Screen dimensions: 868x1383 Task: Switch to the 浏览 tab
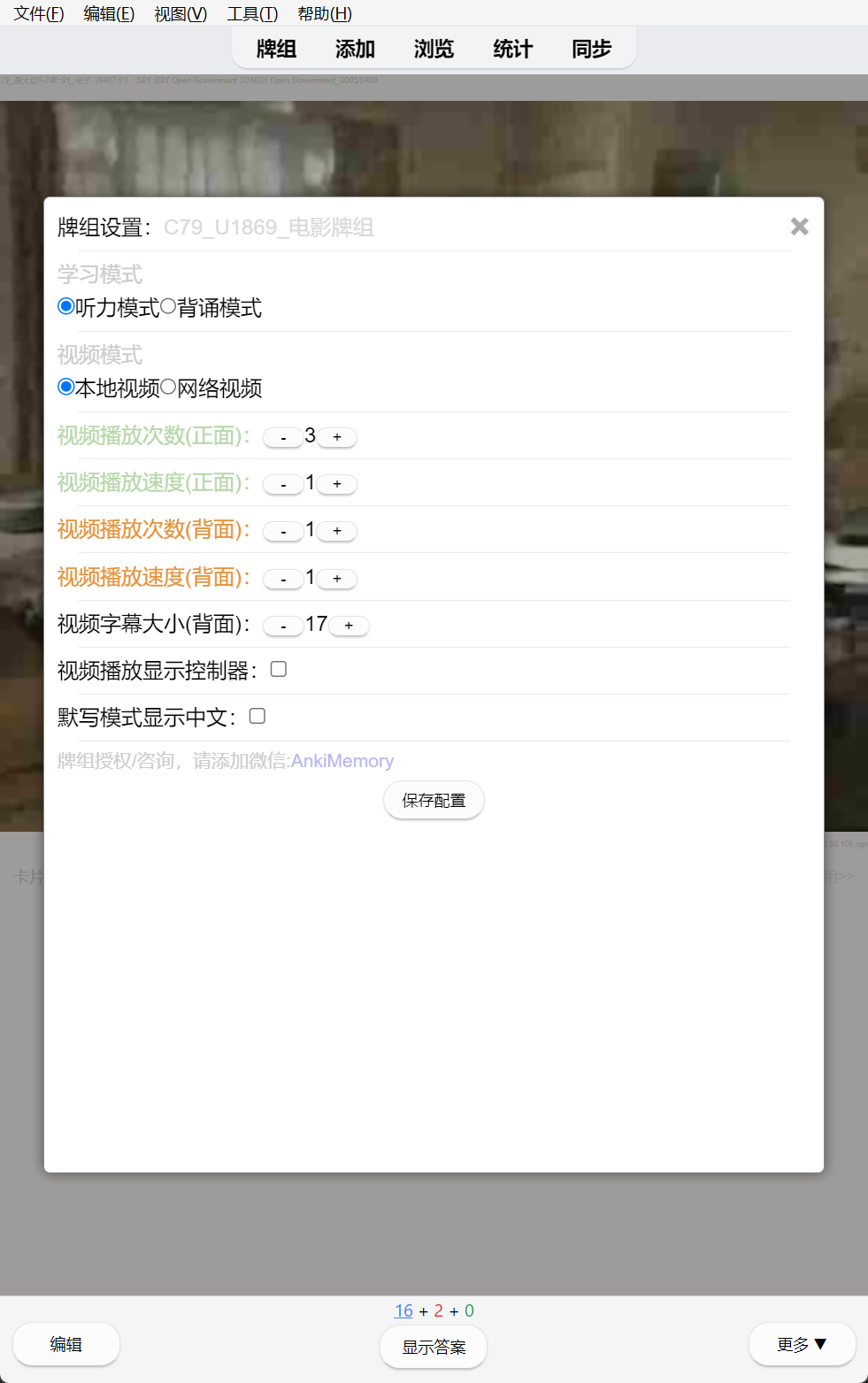click(434, 49)
